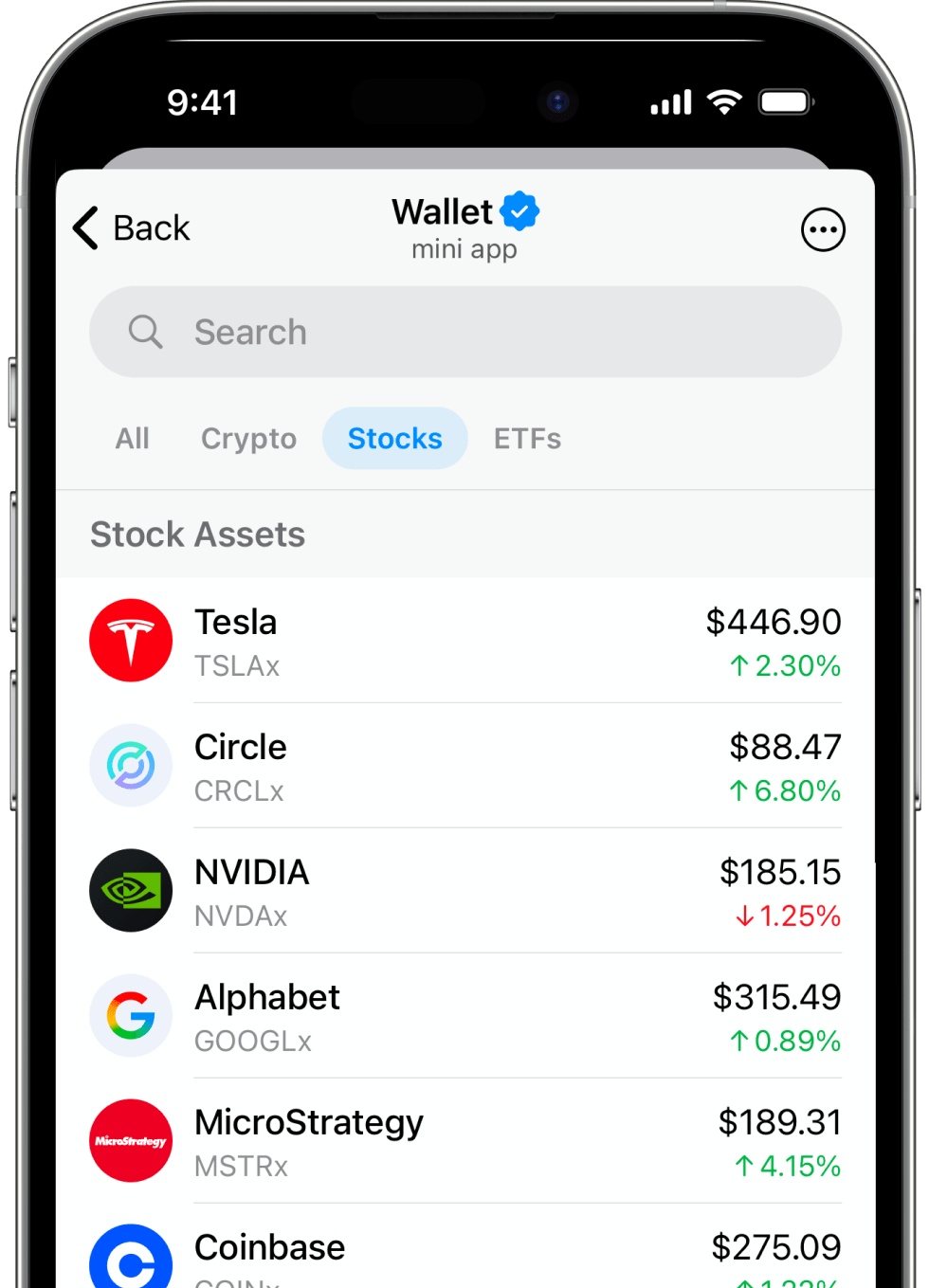929x1288 pixels.
Task: Open the Tesla TSLAx asset
Action: click(x=464, y=641)
